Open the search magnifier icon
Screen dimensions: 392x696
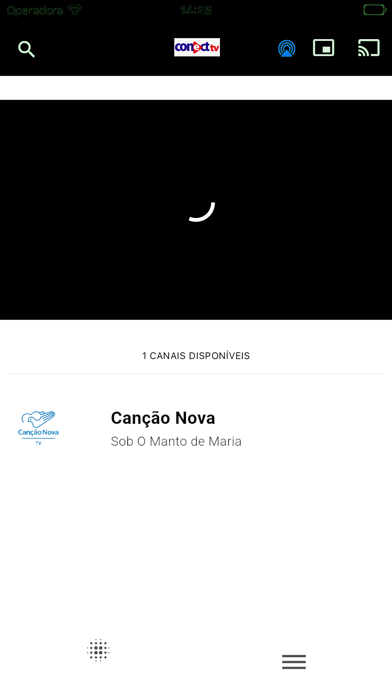(26, 49)
